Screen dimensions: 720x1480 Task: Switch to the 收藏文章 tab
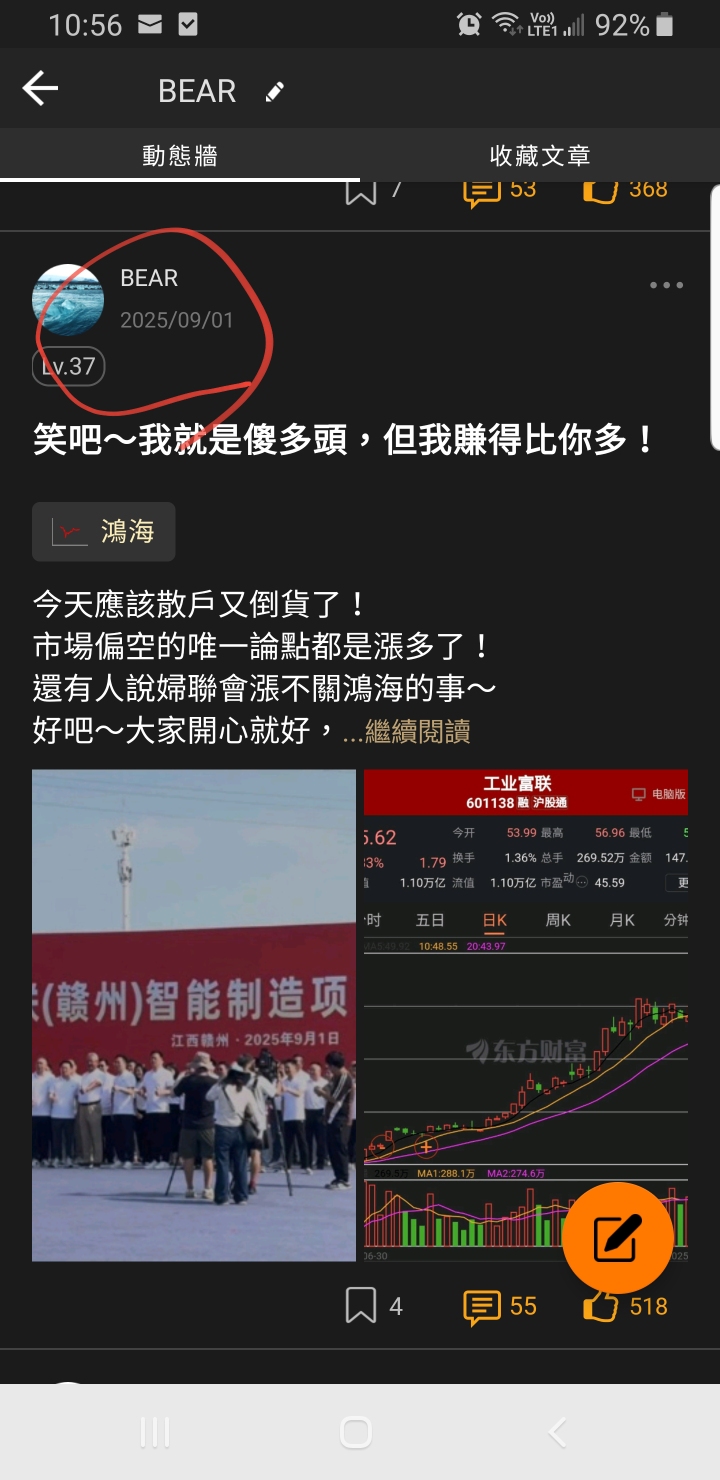(540, 156)
